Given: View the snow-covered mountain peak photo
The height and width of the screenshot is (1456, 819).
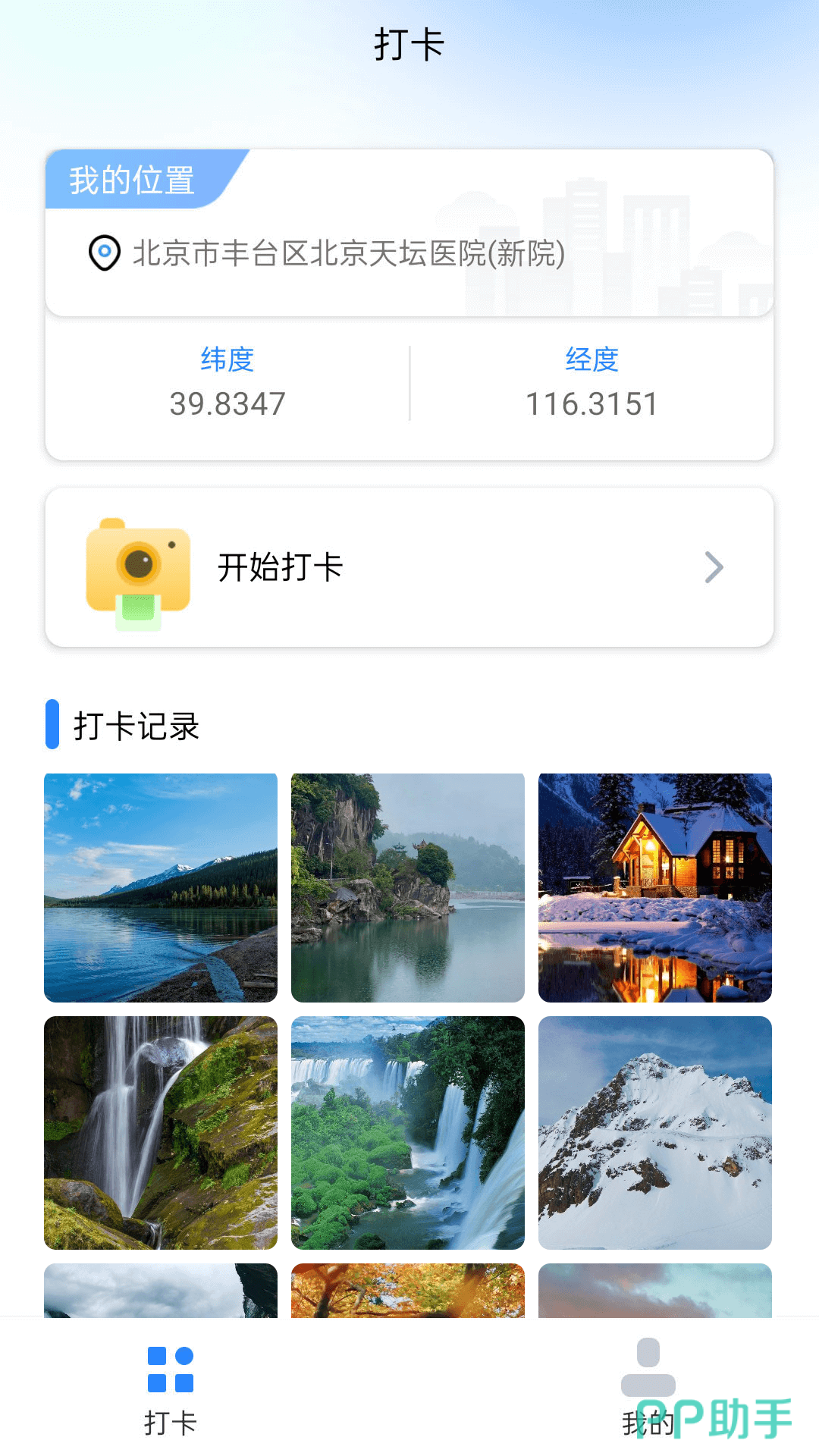Looking at the screenshot, I should pyautogui.click(x=655, y=1133).
